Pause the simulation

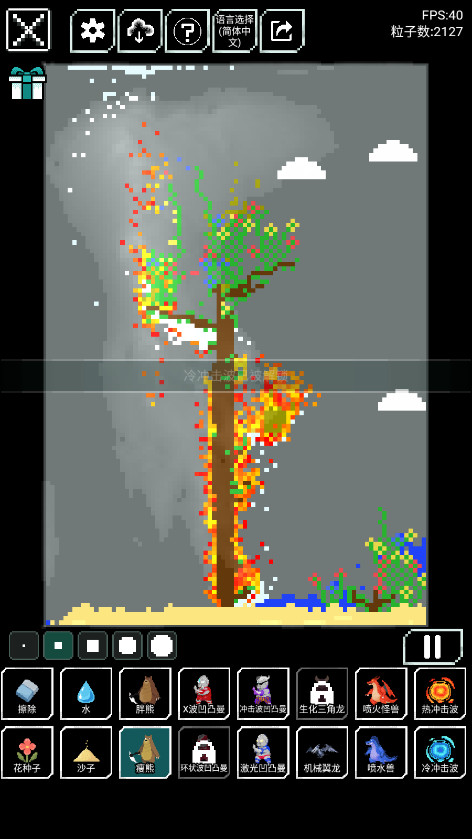[x=432, y=646]
